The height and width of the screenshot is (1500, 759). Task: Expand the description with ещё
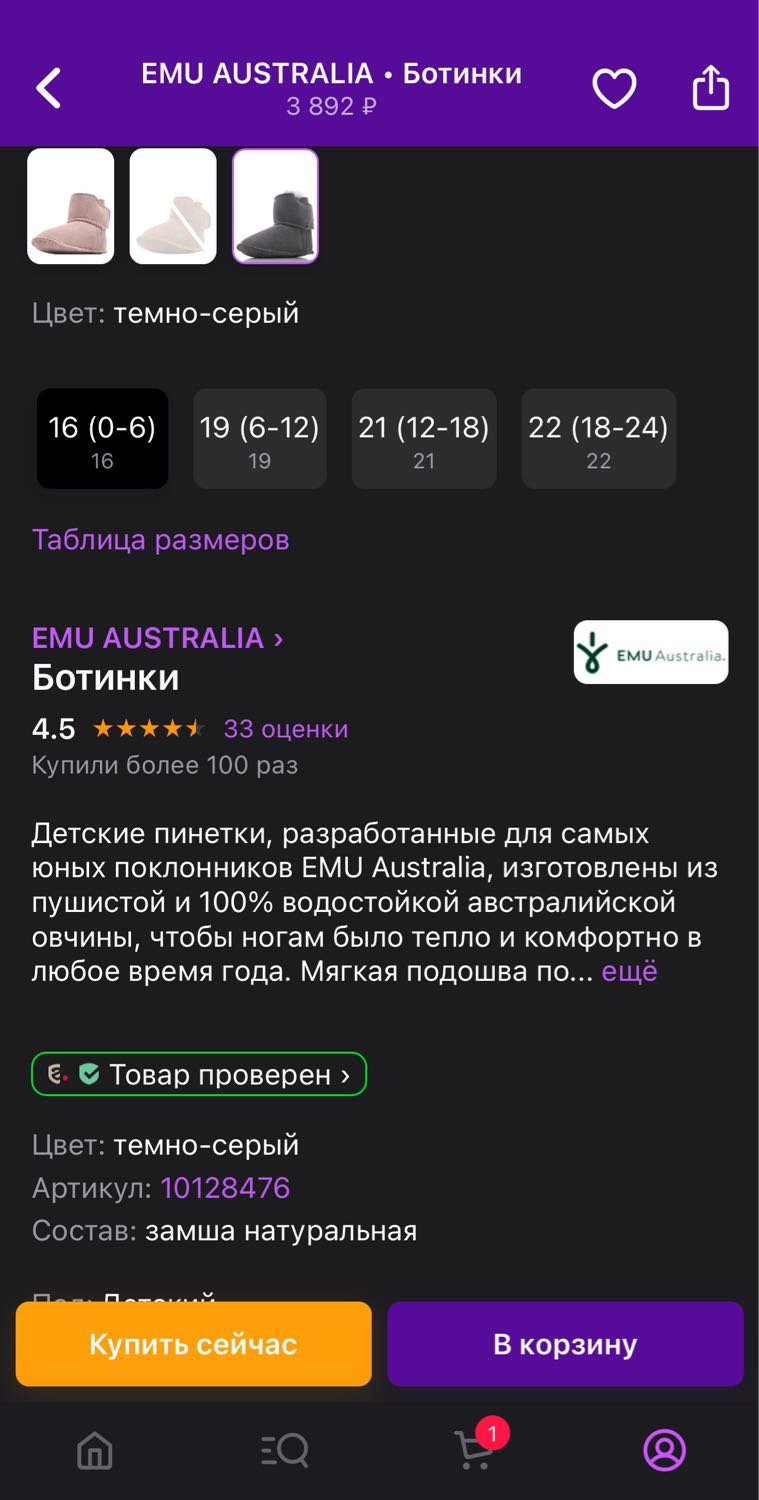click(x=630, y=972)
